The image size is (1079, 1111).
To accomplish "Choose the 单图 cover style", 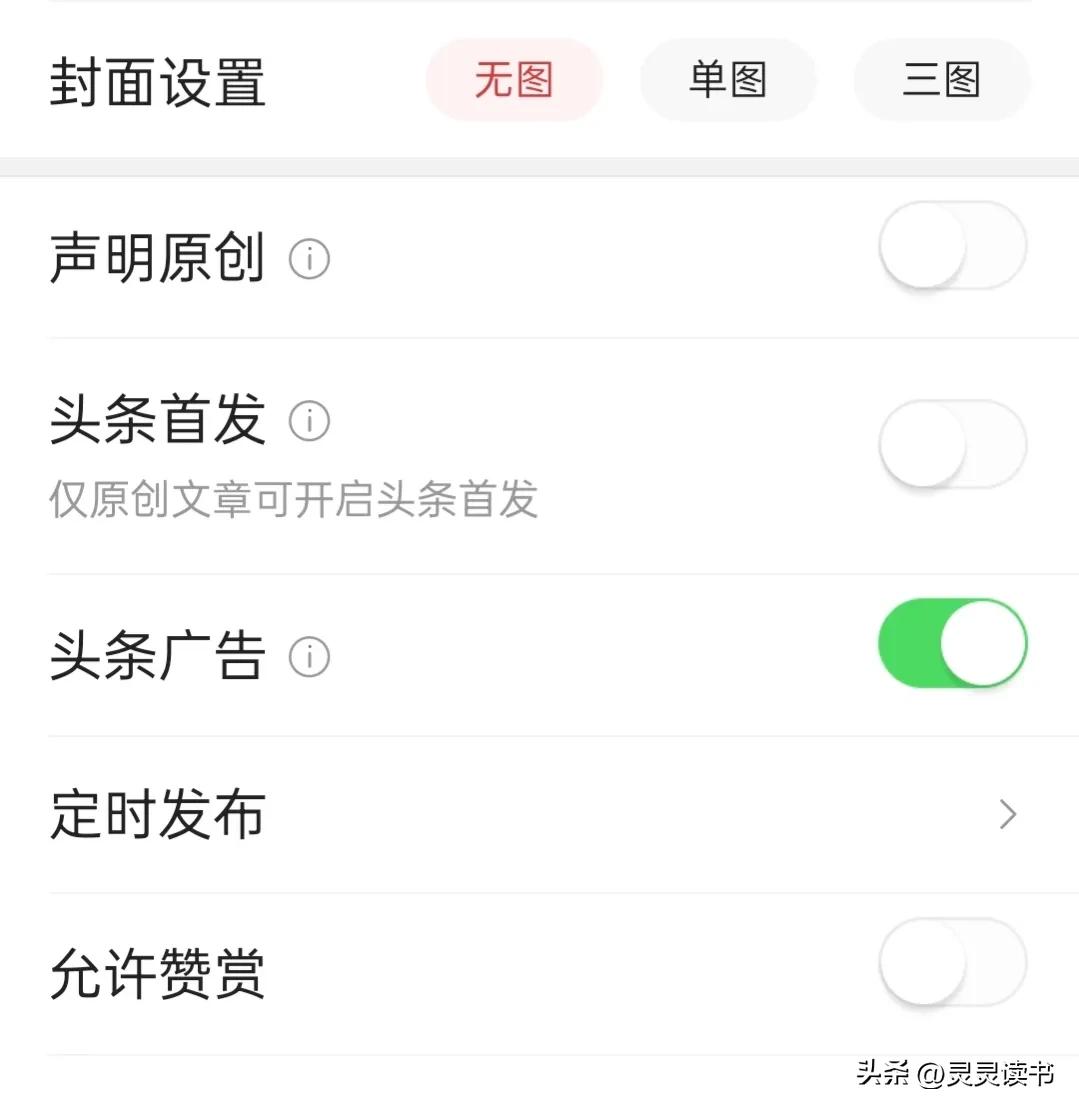I will (x=729, y=80).
